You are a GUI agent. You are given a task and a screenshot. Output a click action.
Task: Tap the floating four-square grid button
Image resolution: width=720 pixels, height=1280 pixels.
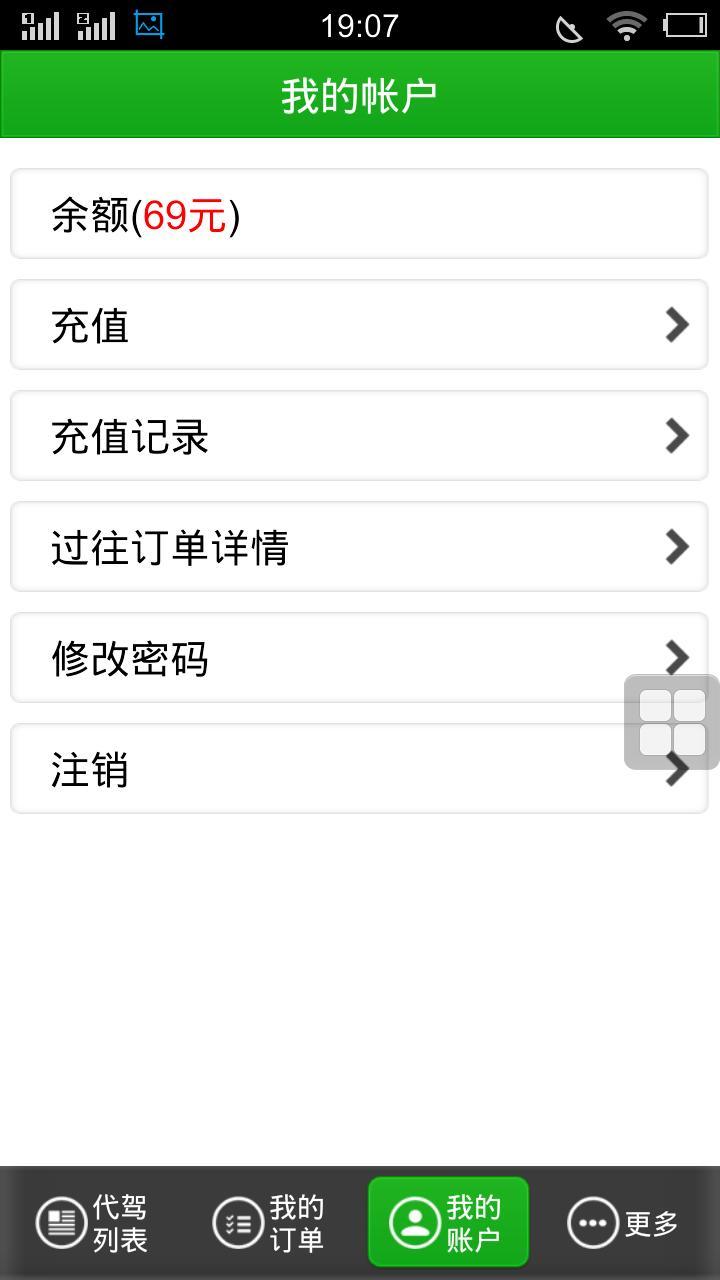[x=672, y=722]
